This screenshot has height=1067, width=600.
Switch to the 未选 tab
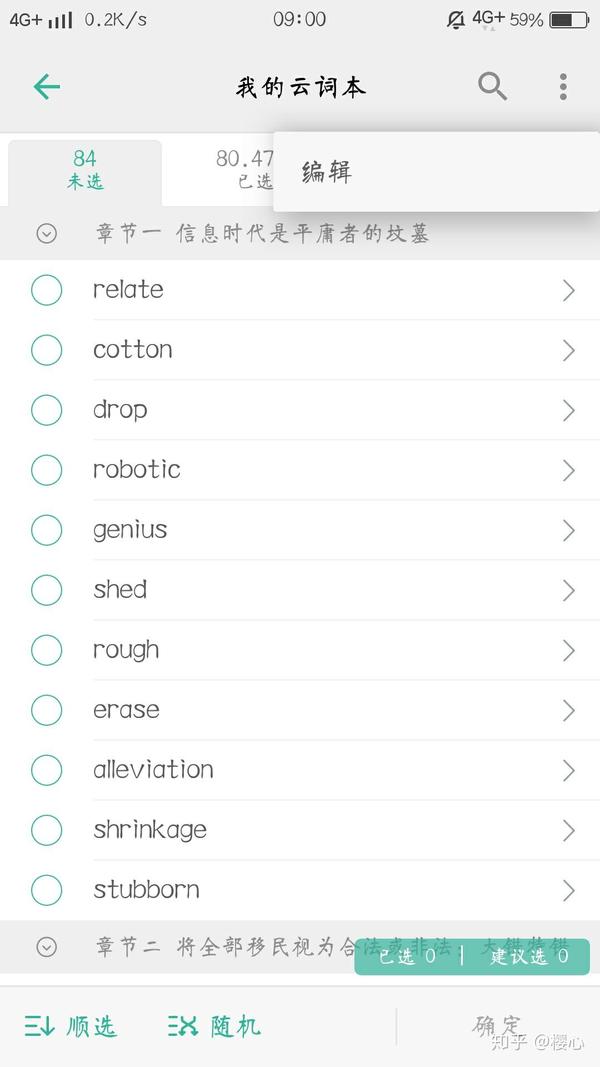[85, 170]
